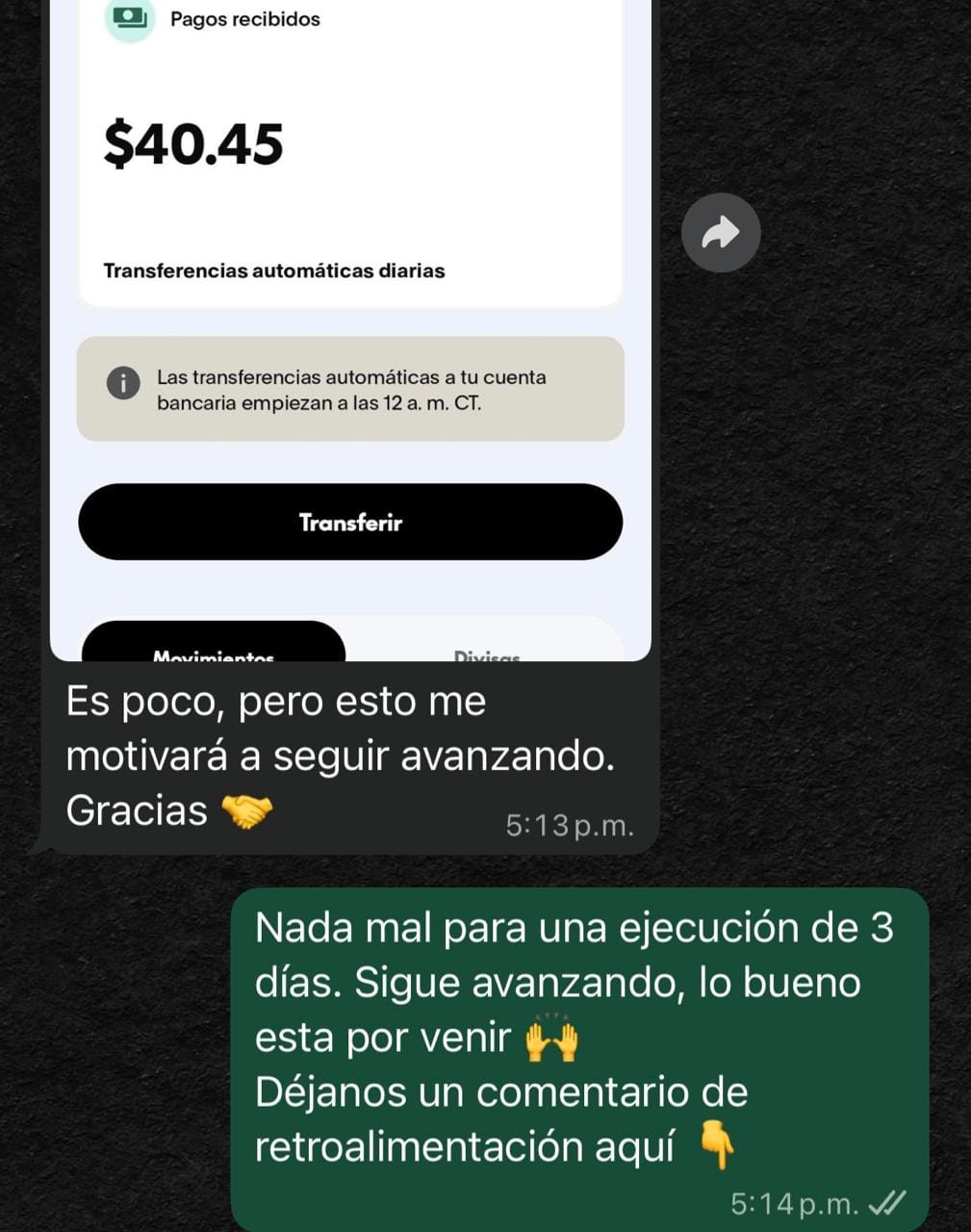Open the received payment screenshot image
The width and height of the screenshot is (971, 1232).
[350, 192]
